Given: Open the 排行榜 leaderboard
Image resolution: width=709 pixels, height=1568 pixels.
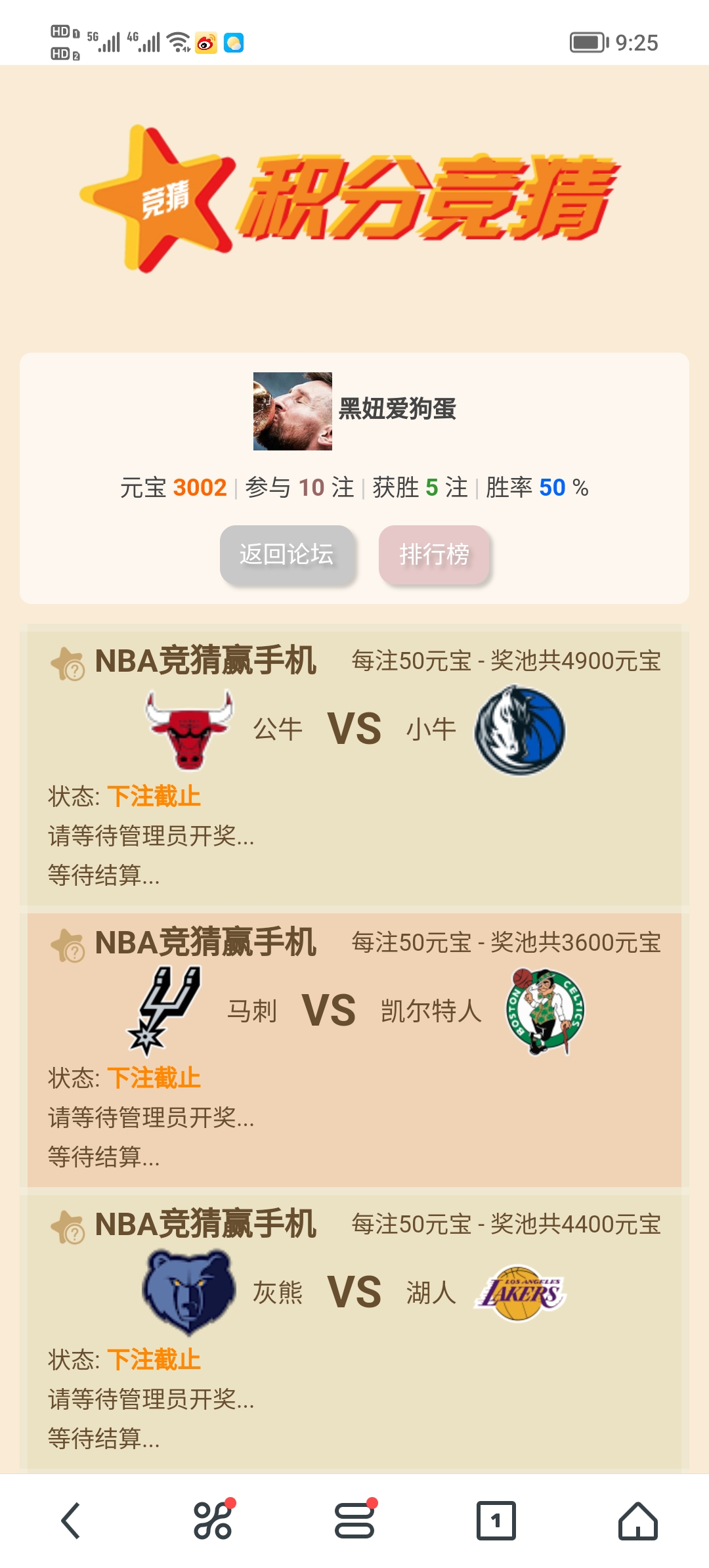Looking at the screenshot, I should [x=434, y=555].
